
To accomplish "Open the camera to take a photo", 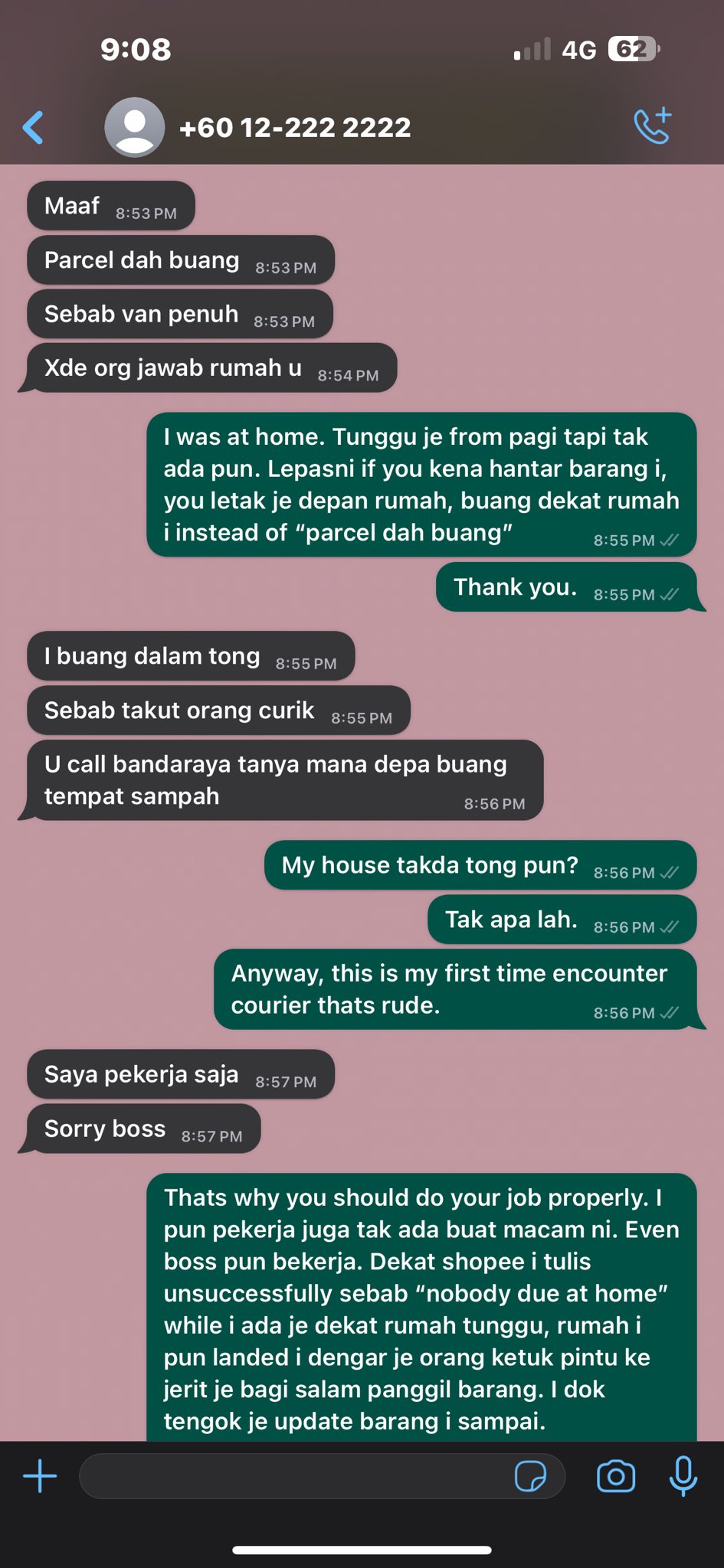I will 616,1475.
